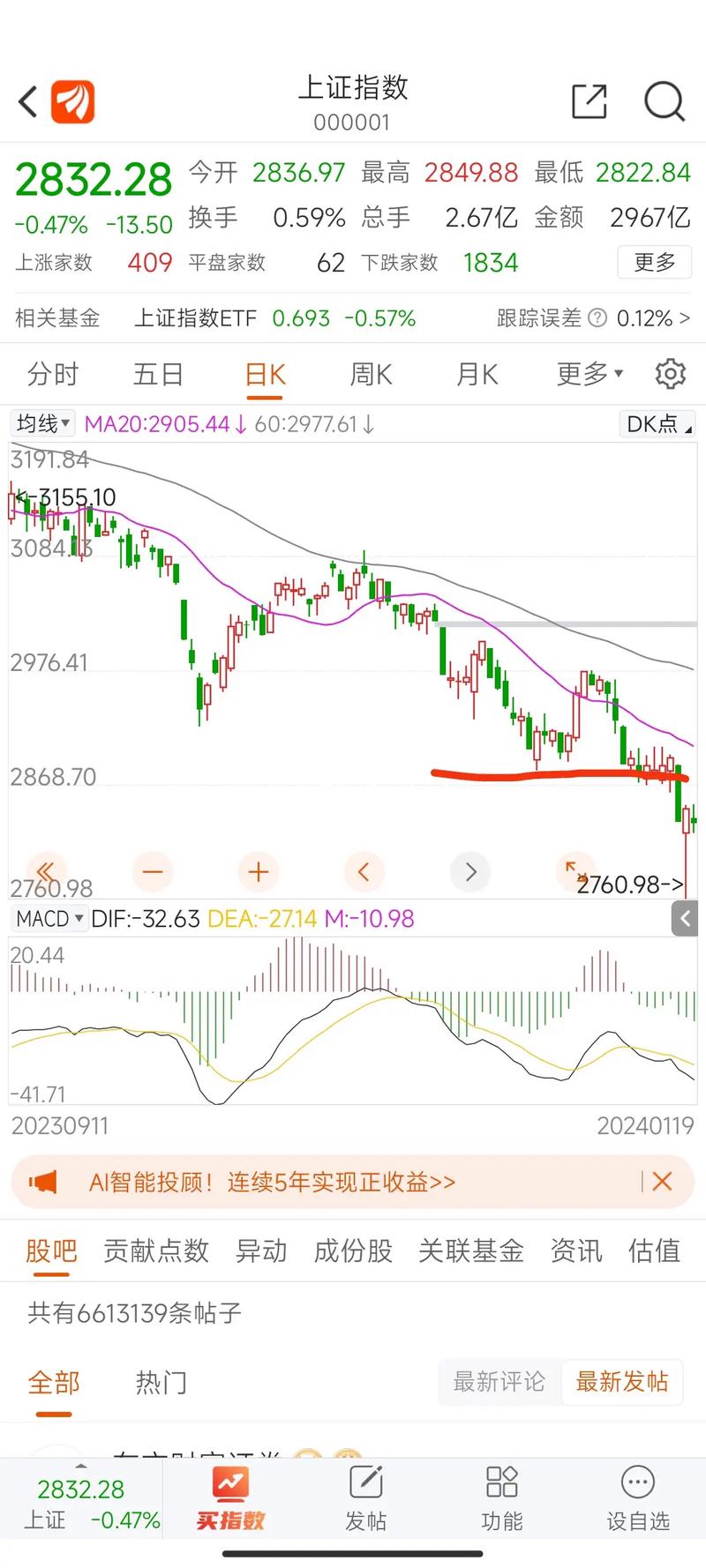Open the 均线 indicator dropdown
Screen dimensions: 706x1568
pos(42,424)
